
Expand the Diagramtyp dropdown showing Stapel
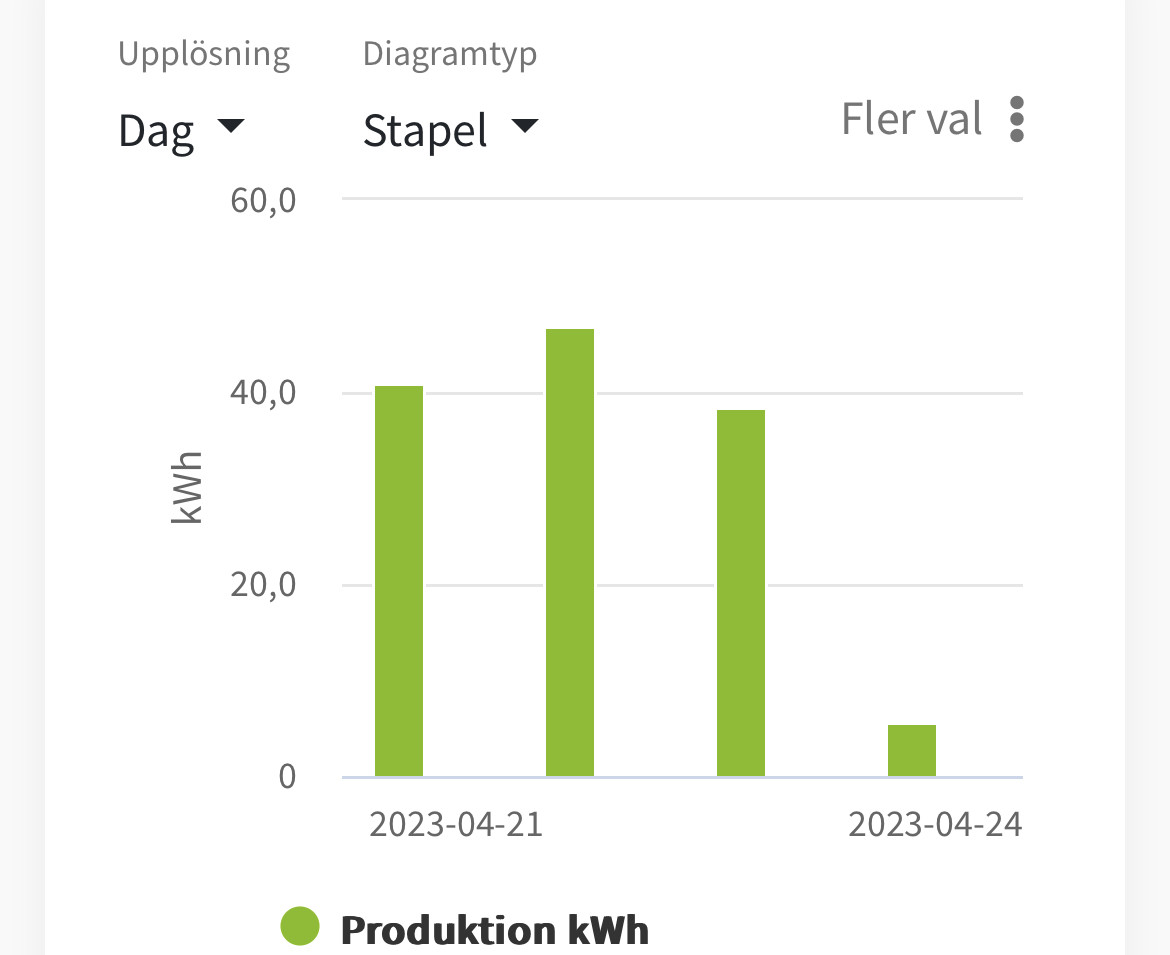point(450,130)
